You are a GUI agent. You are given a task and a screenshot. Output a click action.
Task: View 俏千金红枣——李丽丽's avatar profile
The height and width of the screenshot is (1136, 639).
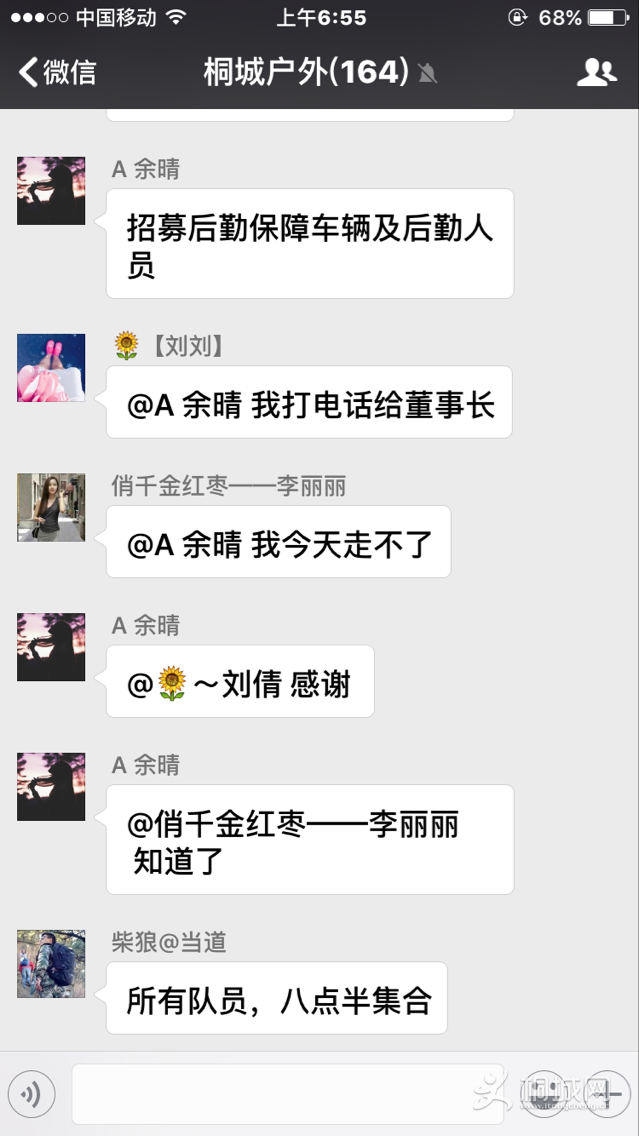pyautogui.click(x=51, y=507)
